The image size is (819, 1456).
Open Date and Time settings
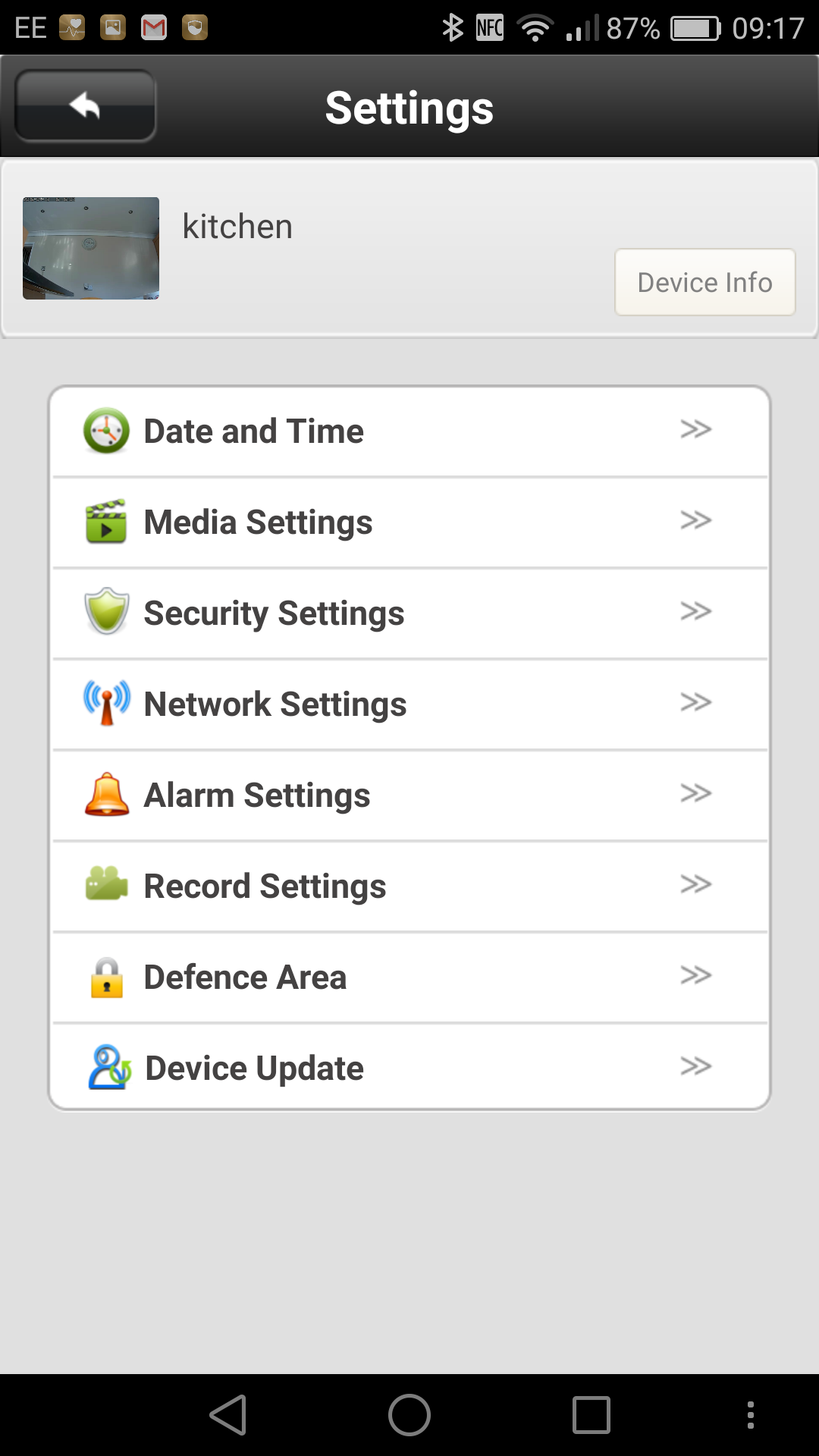coord(409,431)
